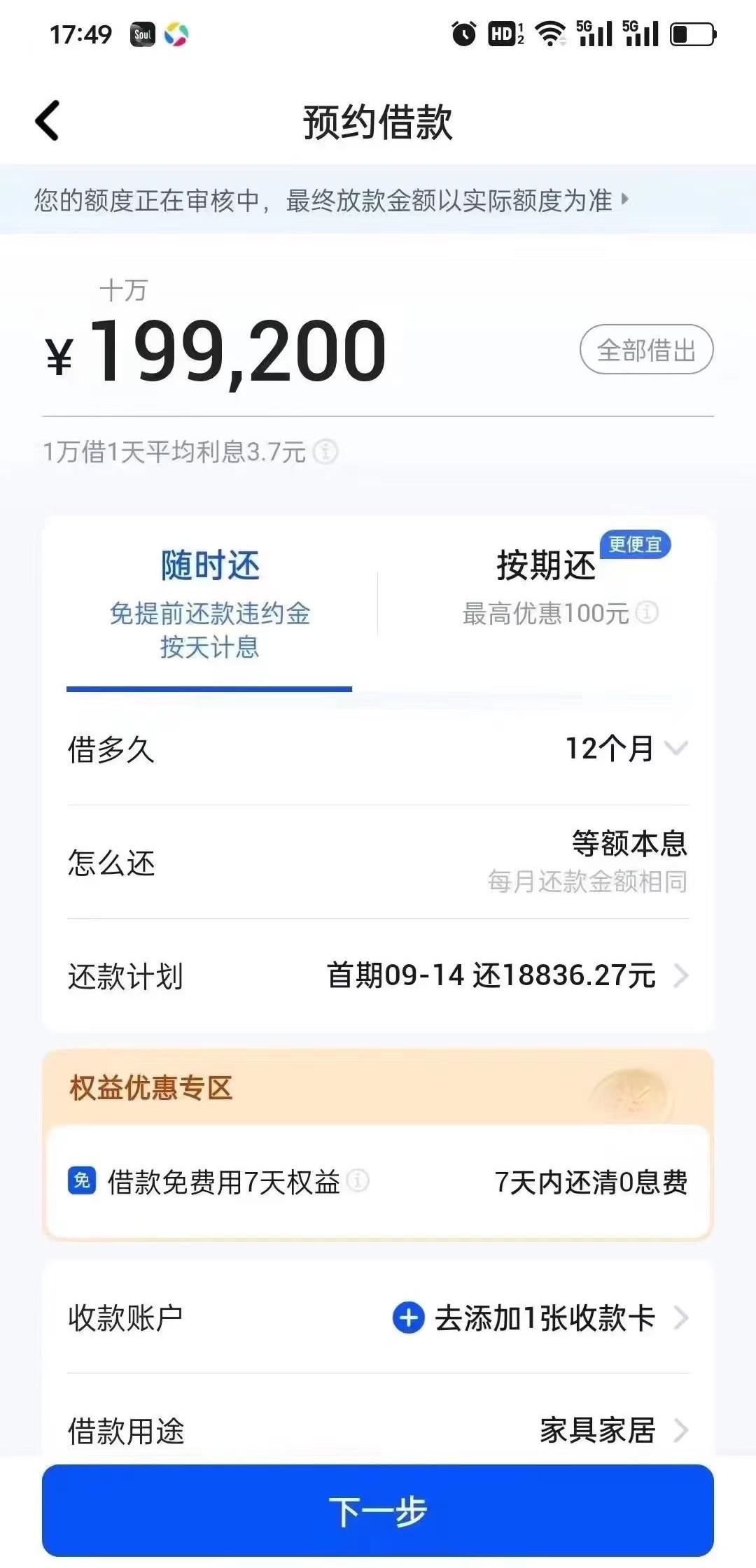This screenshot has height=1568, width=756.
Task: Switch to the 按期还 repayment tab
Action: [x=546, y=588]
